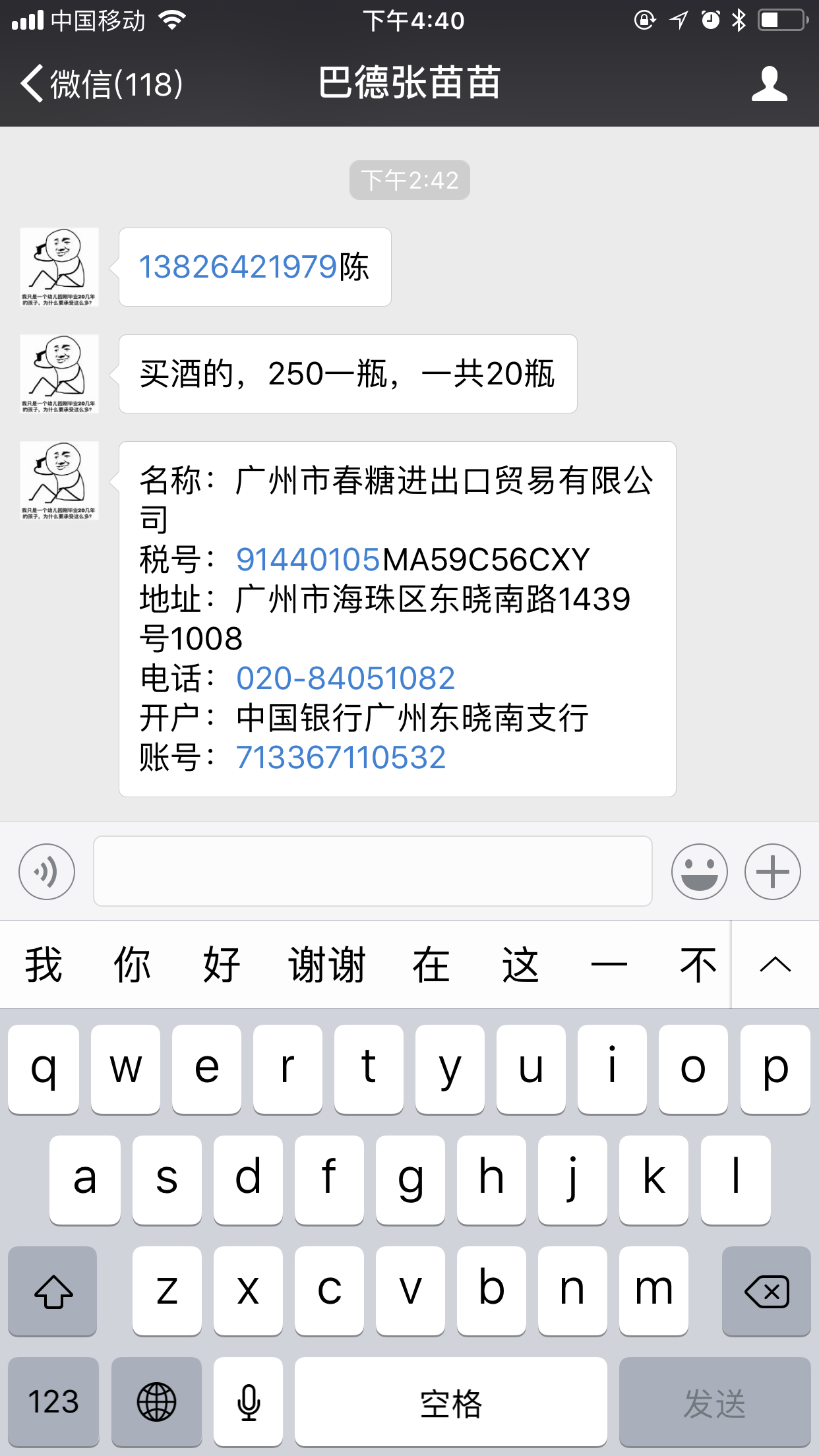Tap the keyboard backspace key
Image resolution: width=819 pixels, height=1456 pixels.
pyautogui.click(x=766, y=1291)
